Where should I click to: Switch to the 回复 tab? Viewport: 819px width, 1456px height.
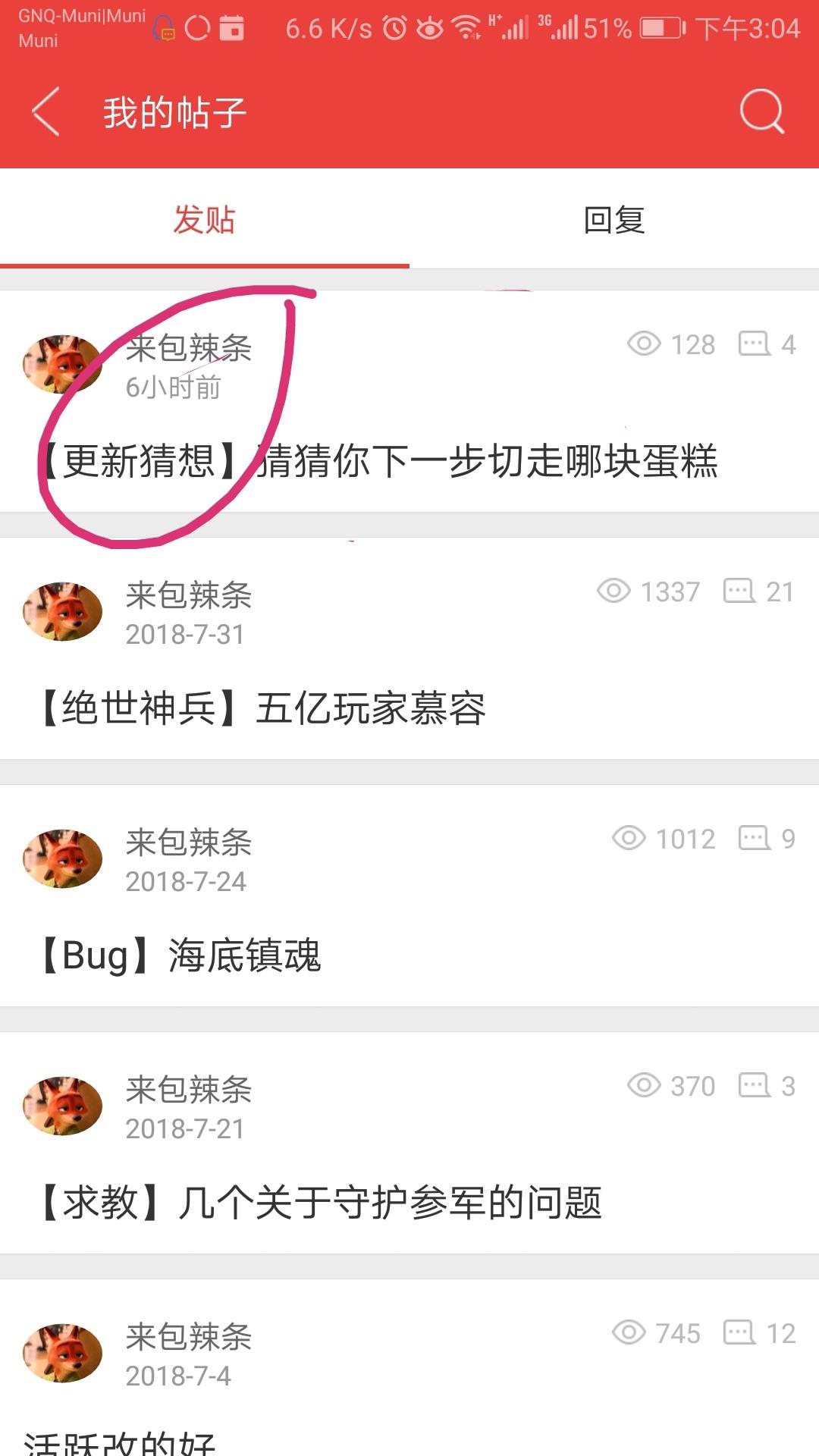click(x=614, y=220)
